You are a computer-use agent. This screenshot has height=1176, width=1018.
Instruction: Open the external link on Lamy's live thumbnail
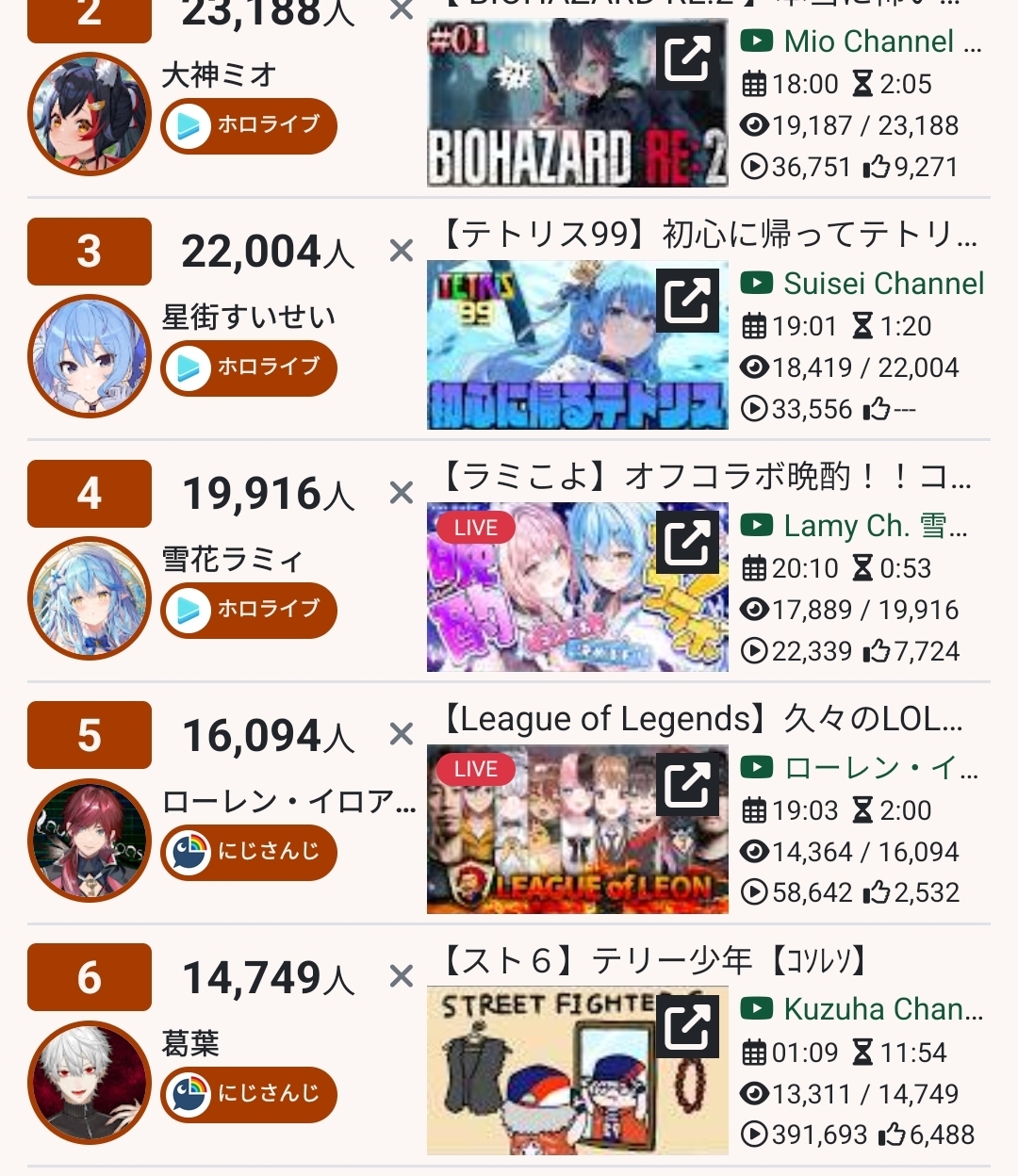point(687,543)
